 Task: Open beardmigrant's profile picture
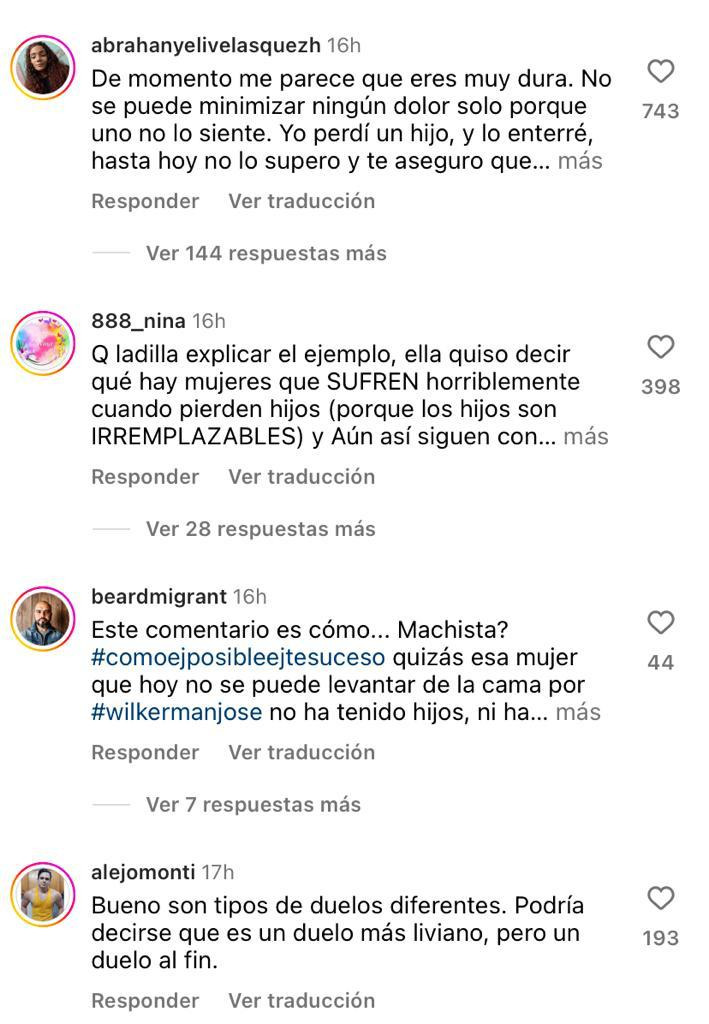click(43, 618)
